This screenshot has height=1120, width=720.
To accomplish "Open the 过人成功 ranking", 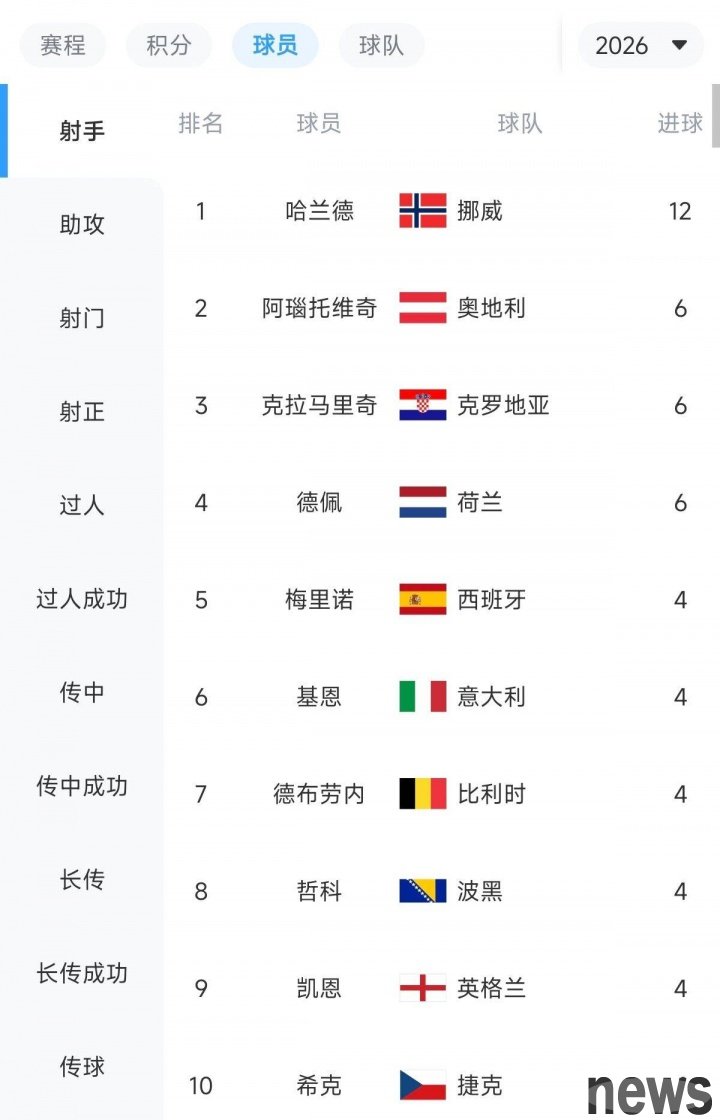I will 82,599.
